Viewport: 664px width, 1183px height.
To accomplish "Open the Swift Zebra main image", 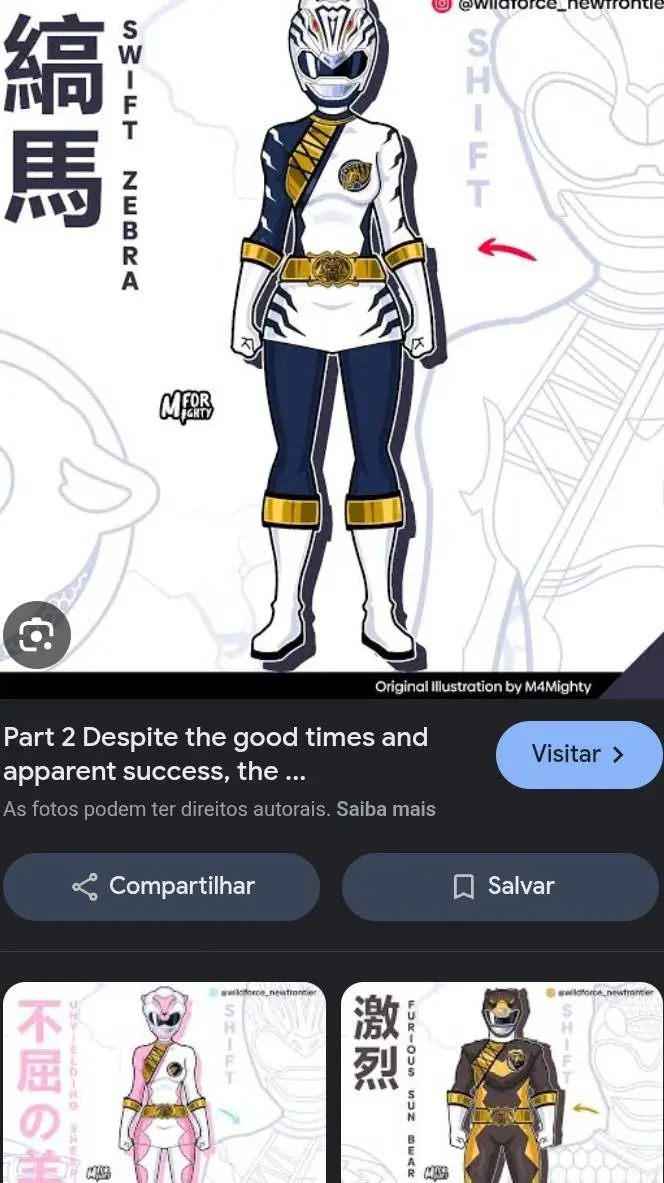I will pos(332,340).
